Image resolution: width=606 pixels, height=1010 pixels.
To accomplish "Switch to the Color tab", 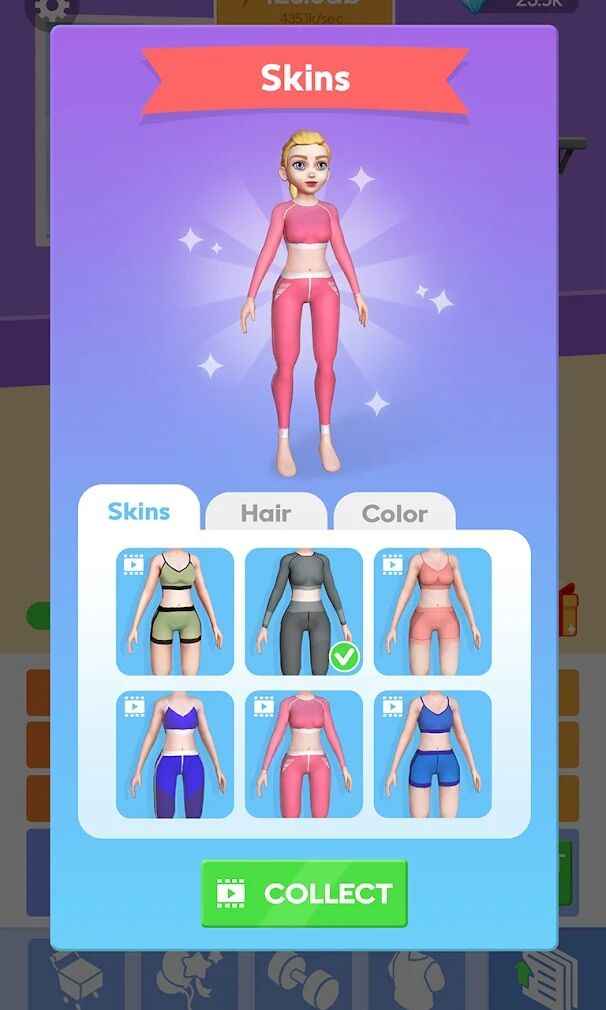I will point(394,514).
